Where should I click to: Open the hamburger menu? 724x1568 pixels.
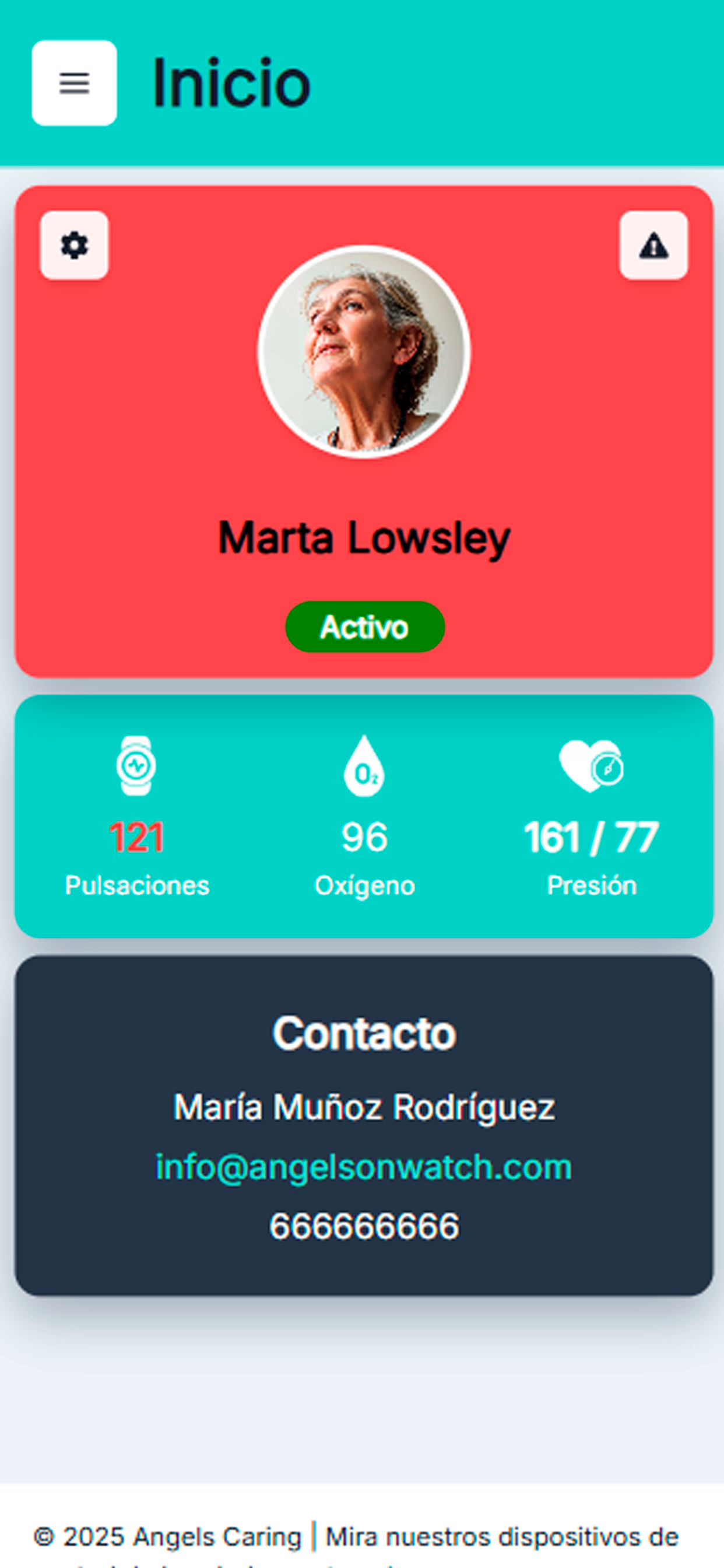[74, 83]
